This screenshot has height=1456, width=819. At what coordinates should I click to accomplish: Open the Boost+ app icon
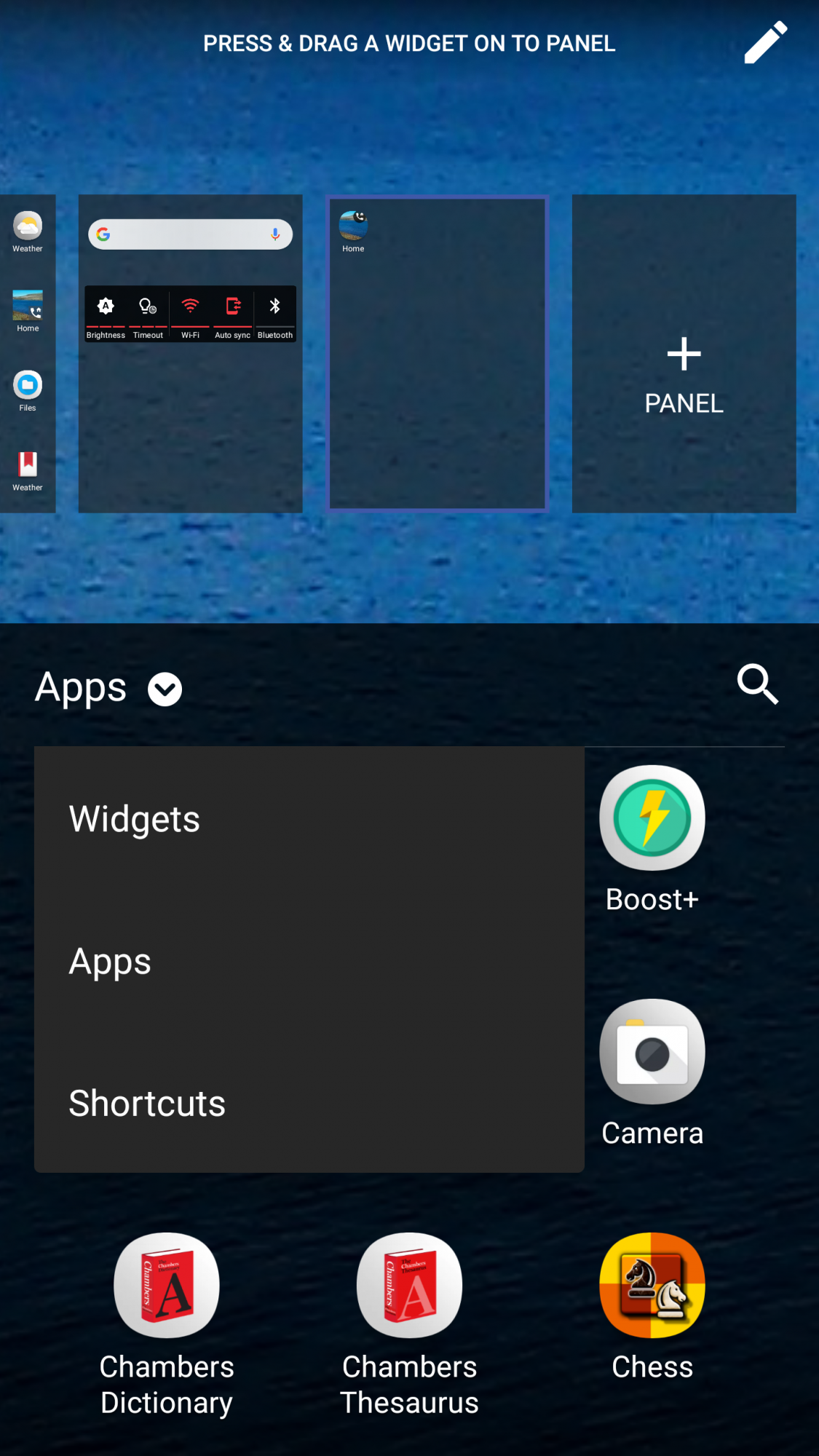(652, 818)
